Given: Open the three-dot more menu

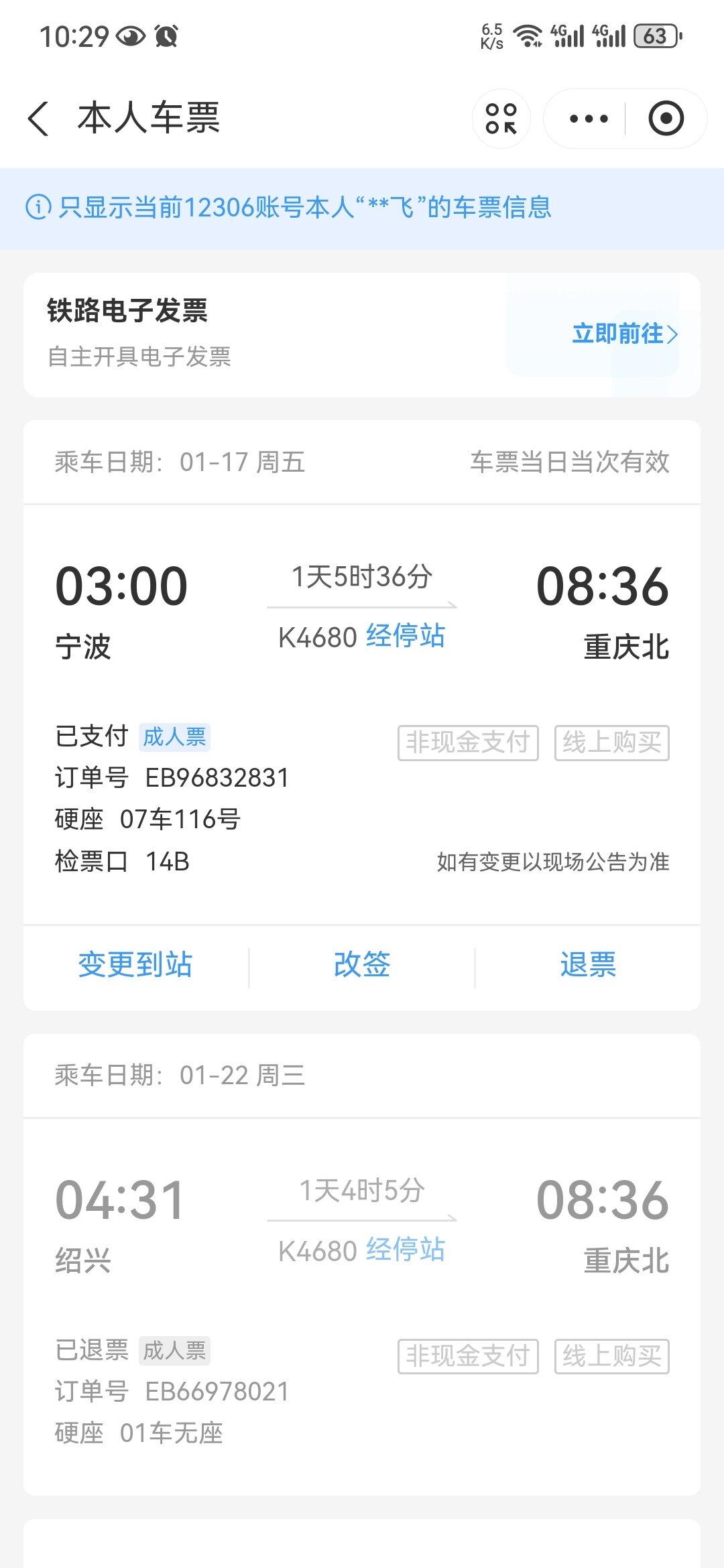Looking at the screenshot, I should tap(588, 119).
